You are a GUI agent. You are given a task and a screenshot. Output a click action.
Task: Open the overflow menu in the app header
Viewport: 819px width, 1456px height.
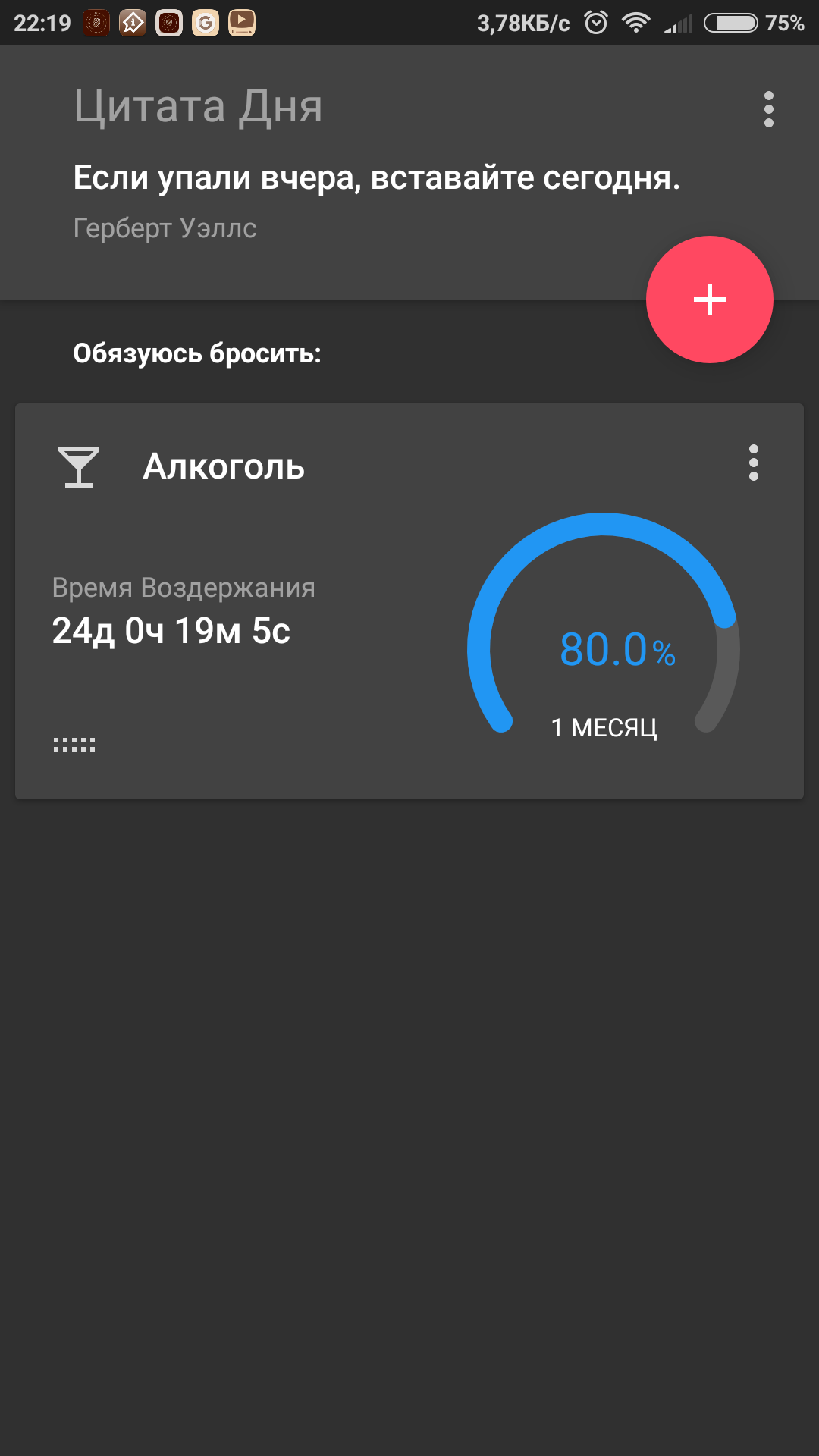pos(768,109)
